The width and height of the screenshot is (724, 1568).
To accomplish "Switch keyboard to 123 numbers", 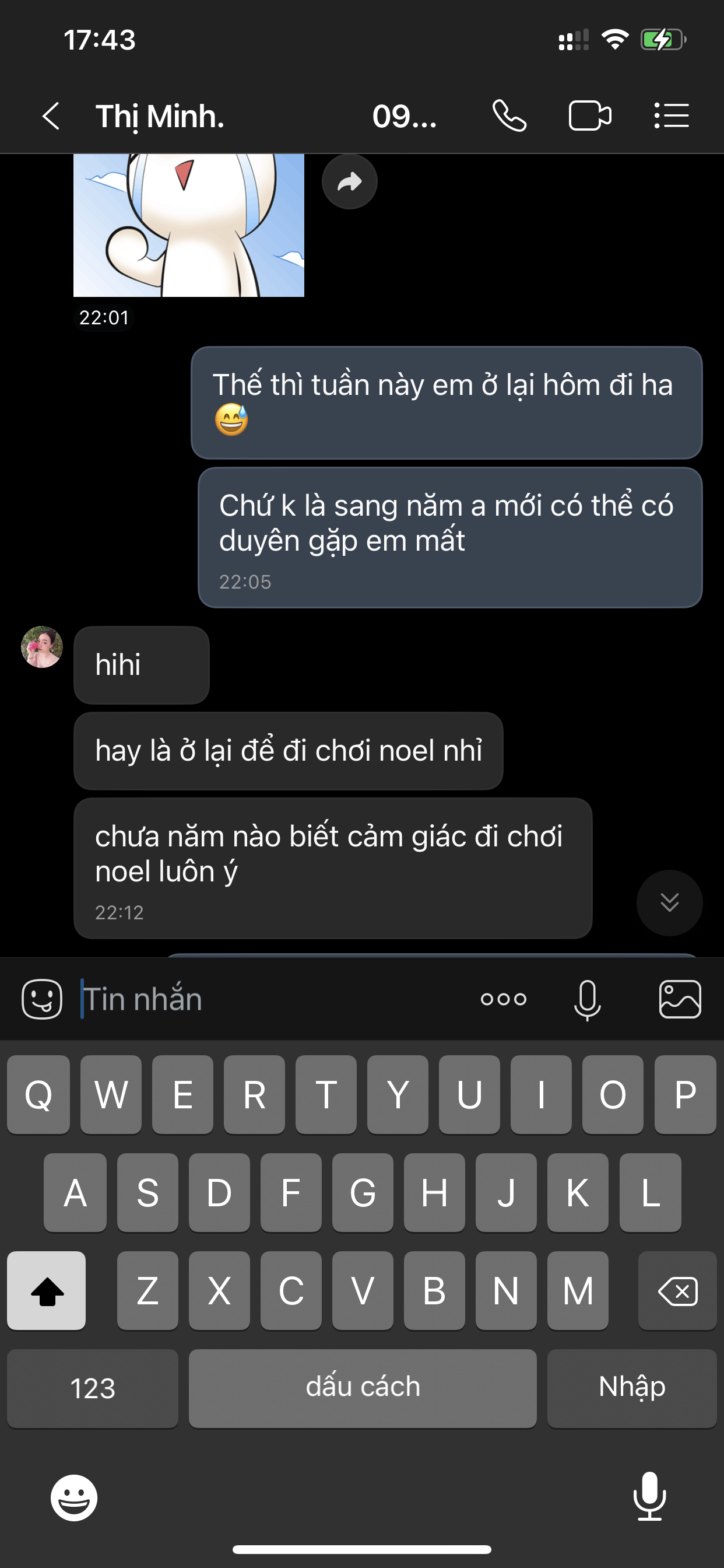I will point(93,1388).
